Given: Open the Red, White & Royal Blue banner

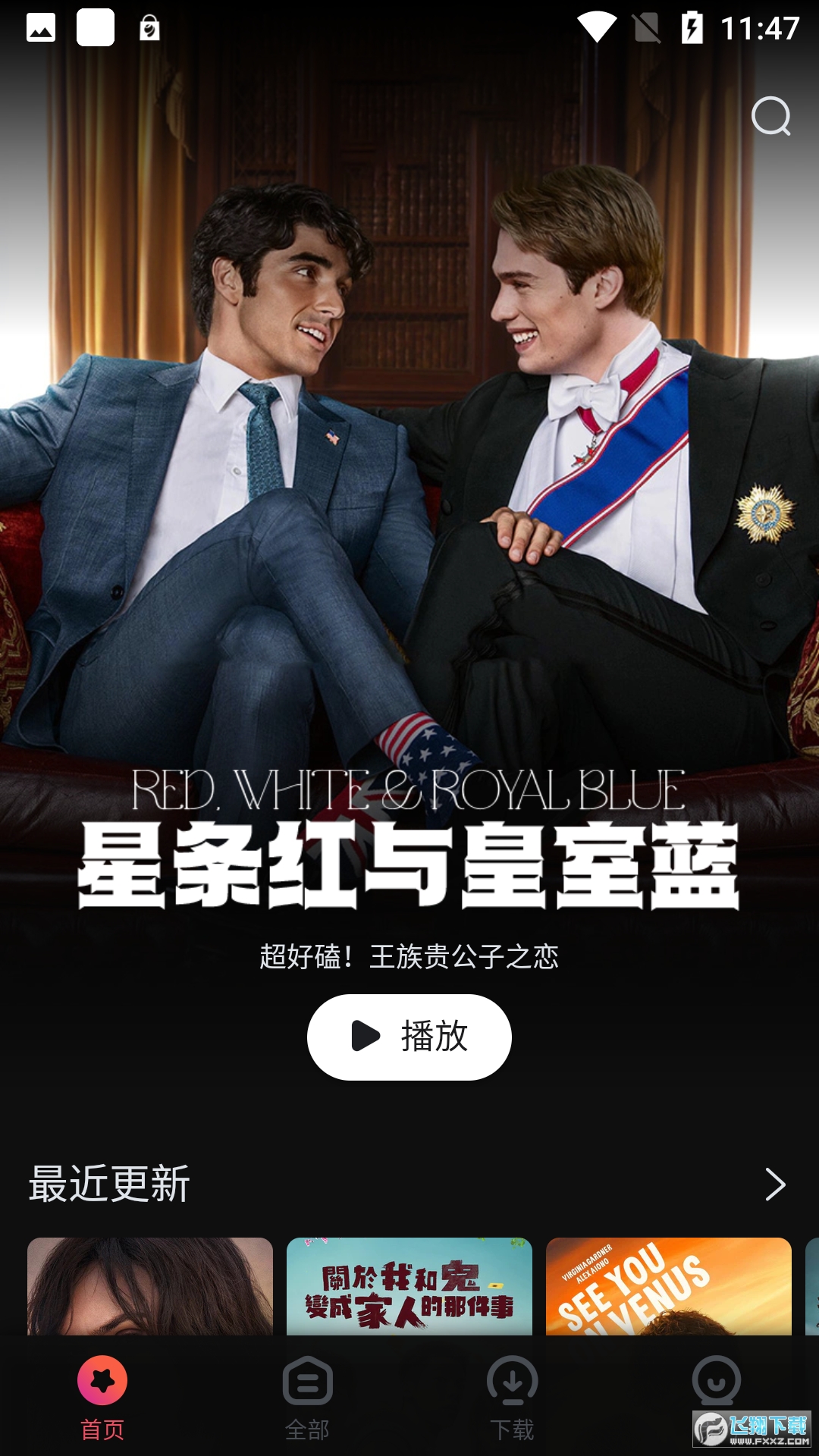Looking at the screenshot, I should (x=409, y=531).
